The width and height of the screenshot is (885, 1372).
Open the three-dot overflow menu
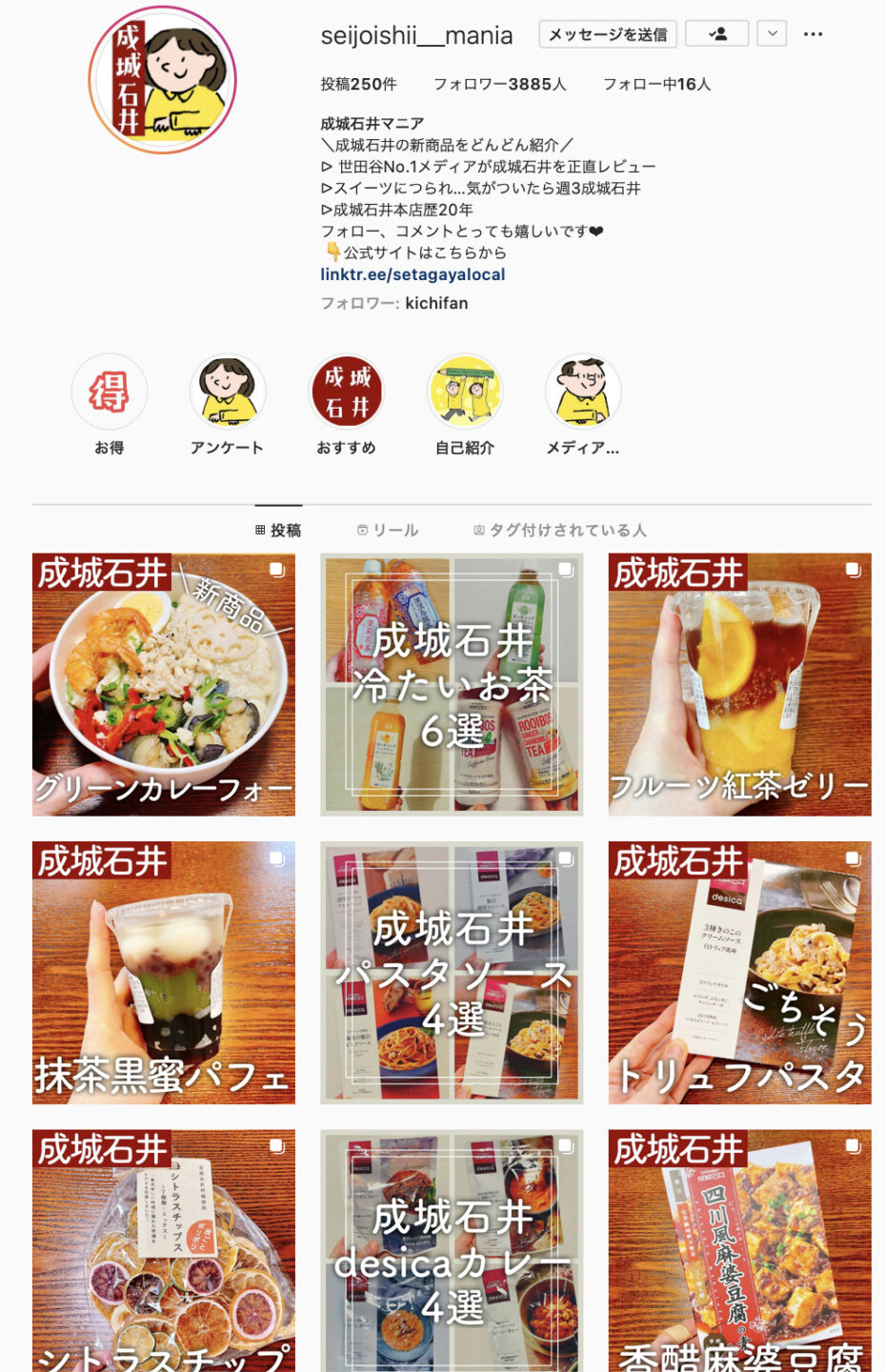tap(813, 34)
